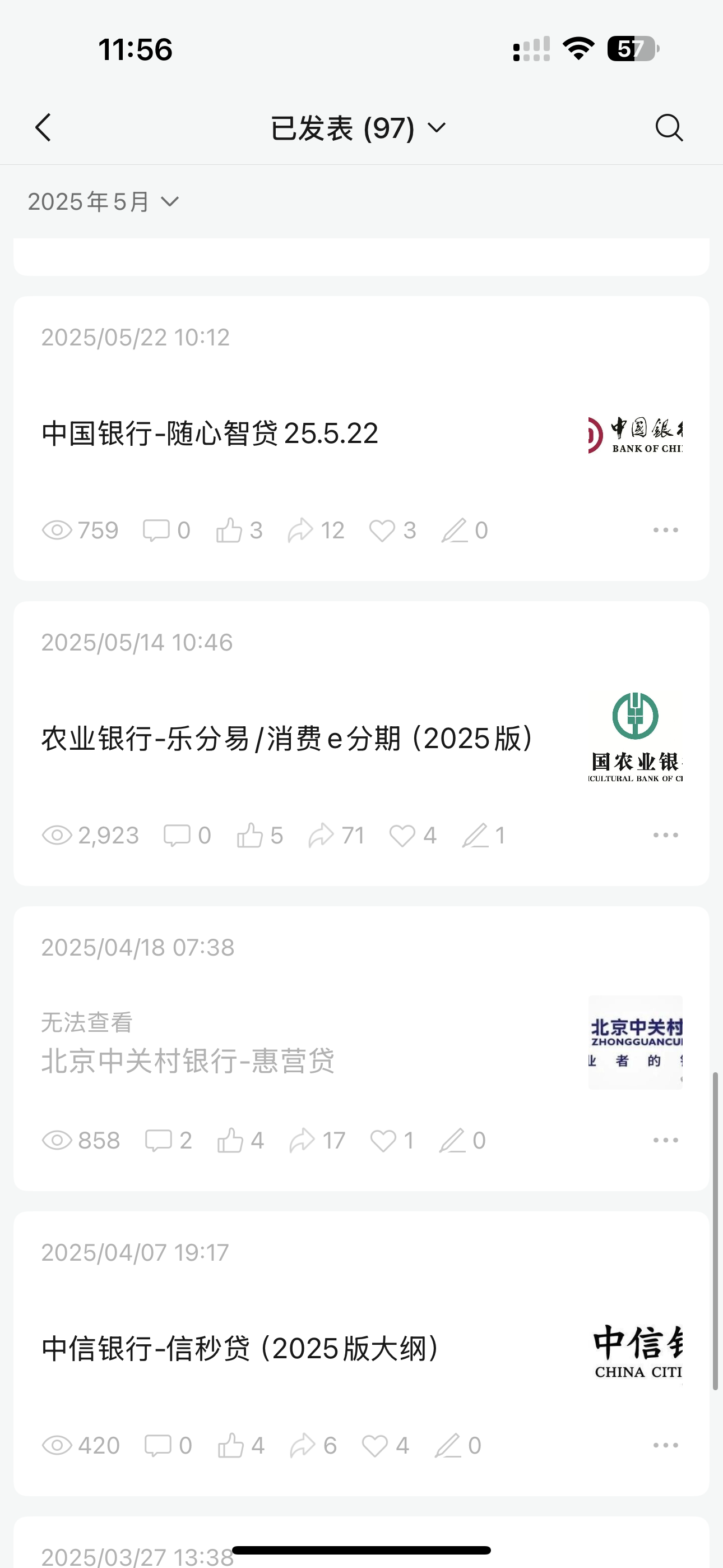
Task: Open the article 中国银行-随心智贷 25.5.22
Action: pyautogui.click(x=210, y=433)
